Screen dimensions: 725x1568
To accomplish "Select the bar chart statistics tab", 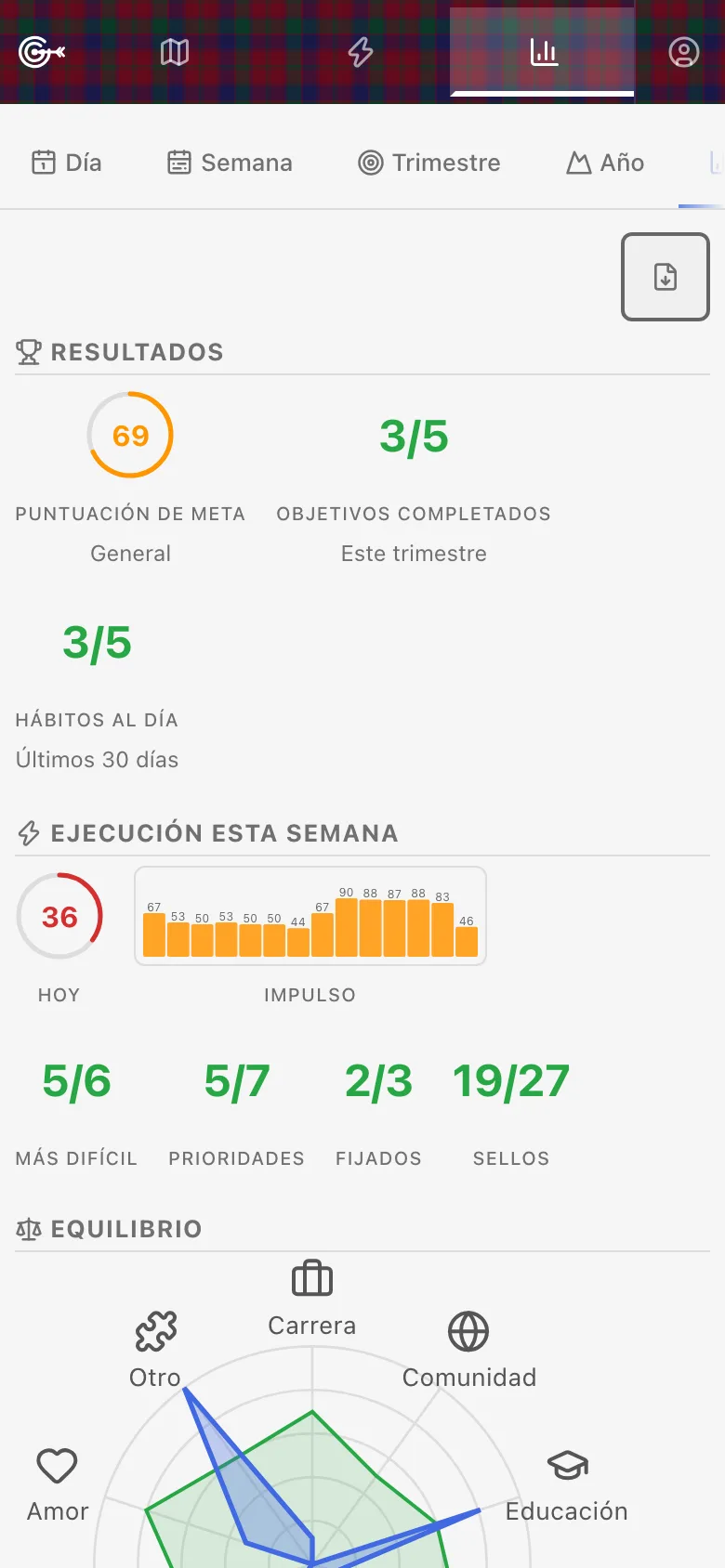I will click(x=544, y=52).
